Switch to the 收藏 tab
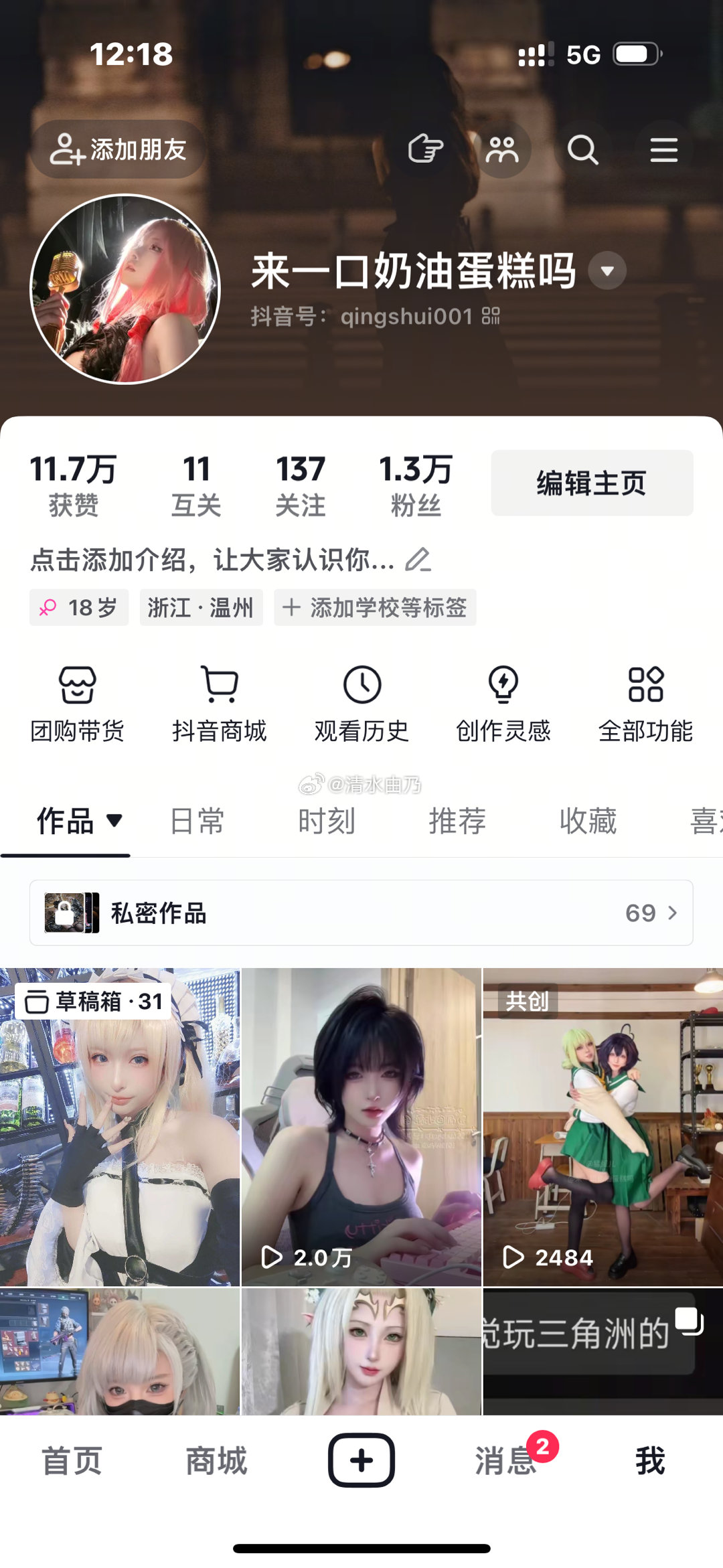 click(588, 821)
